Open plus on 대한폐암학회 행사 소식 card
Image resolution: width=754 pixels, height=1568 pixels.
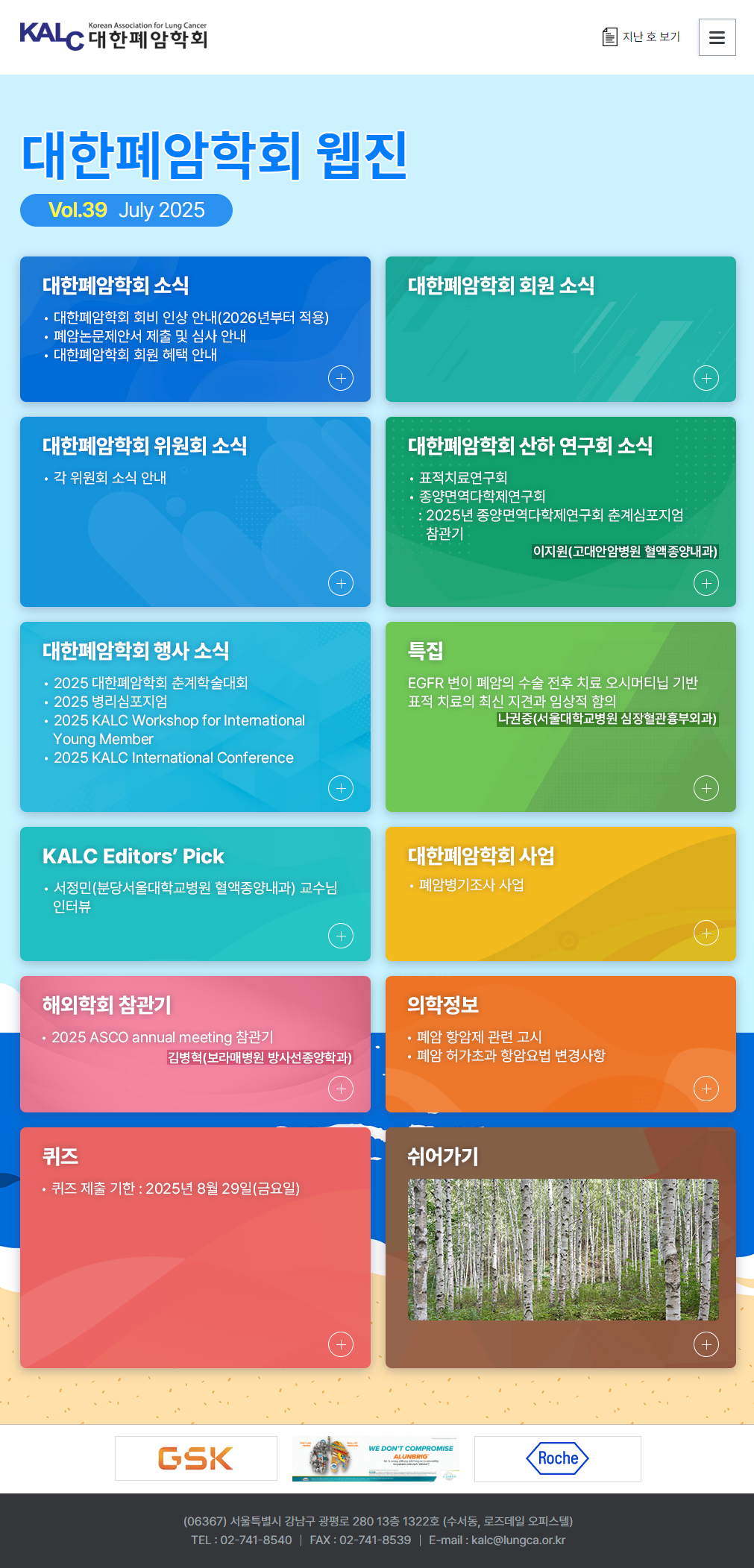click(341, 788)
